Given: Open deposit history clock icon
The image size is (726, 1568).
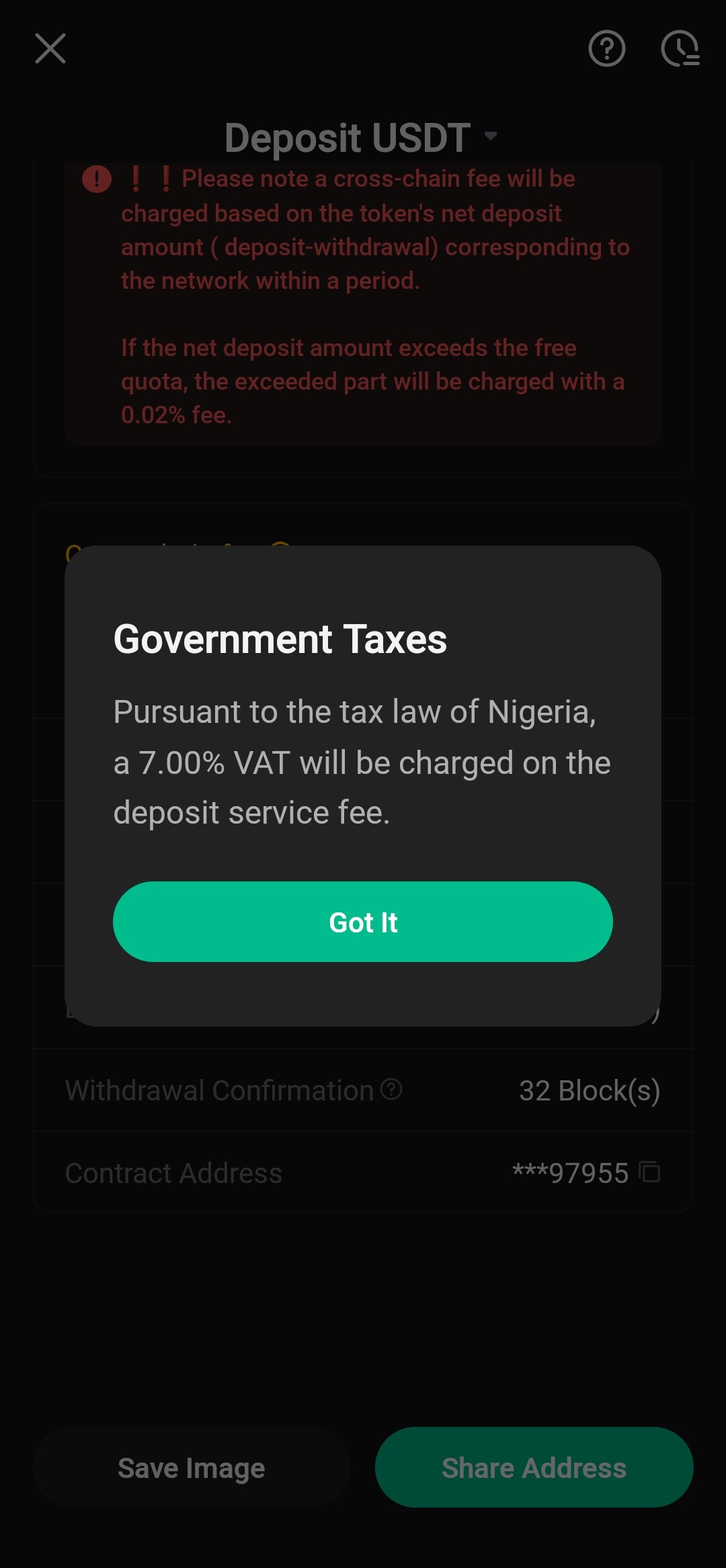Looking at the screenshot, I should tap(680, 48).
